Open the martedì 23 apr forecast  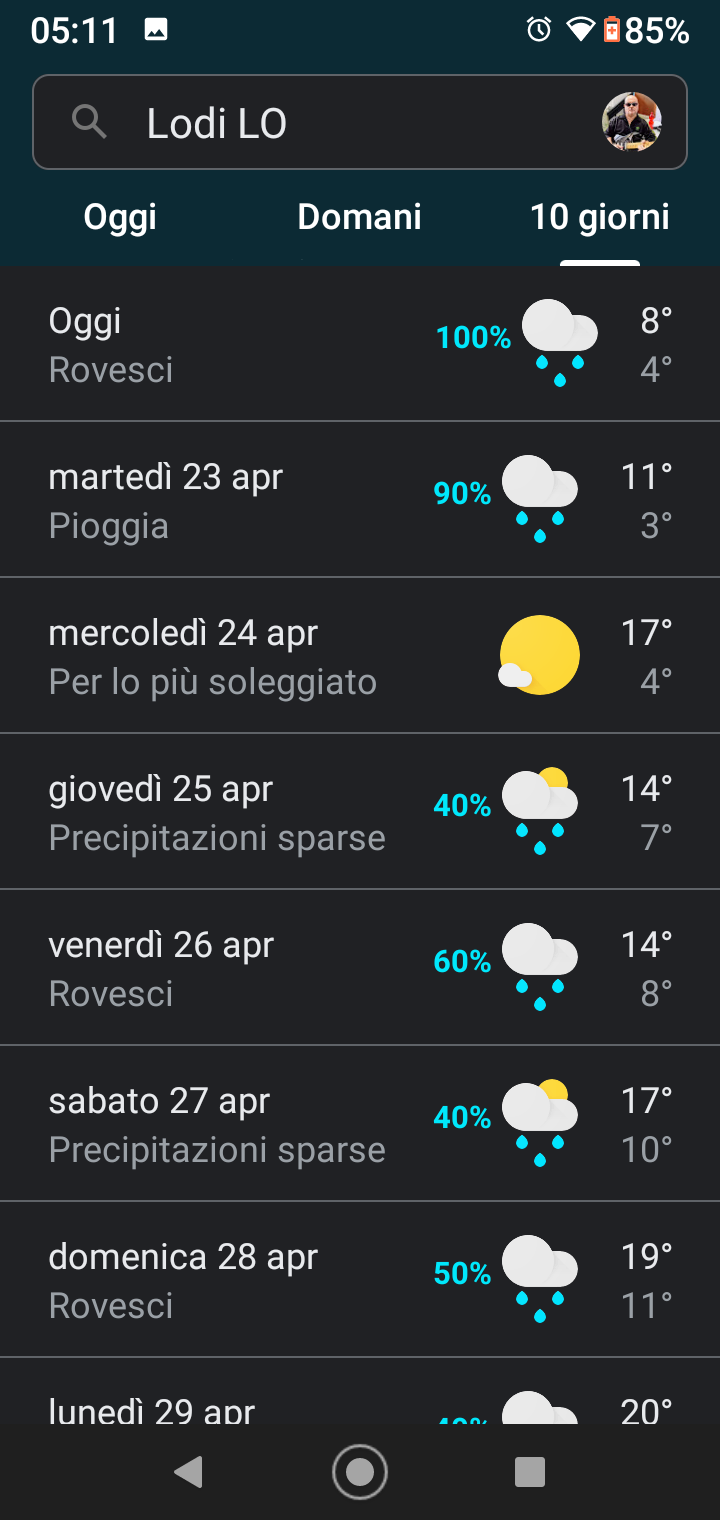[360, 500]
